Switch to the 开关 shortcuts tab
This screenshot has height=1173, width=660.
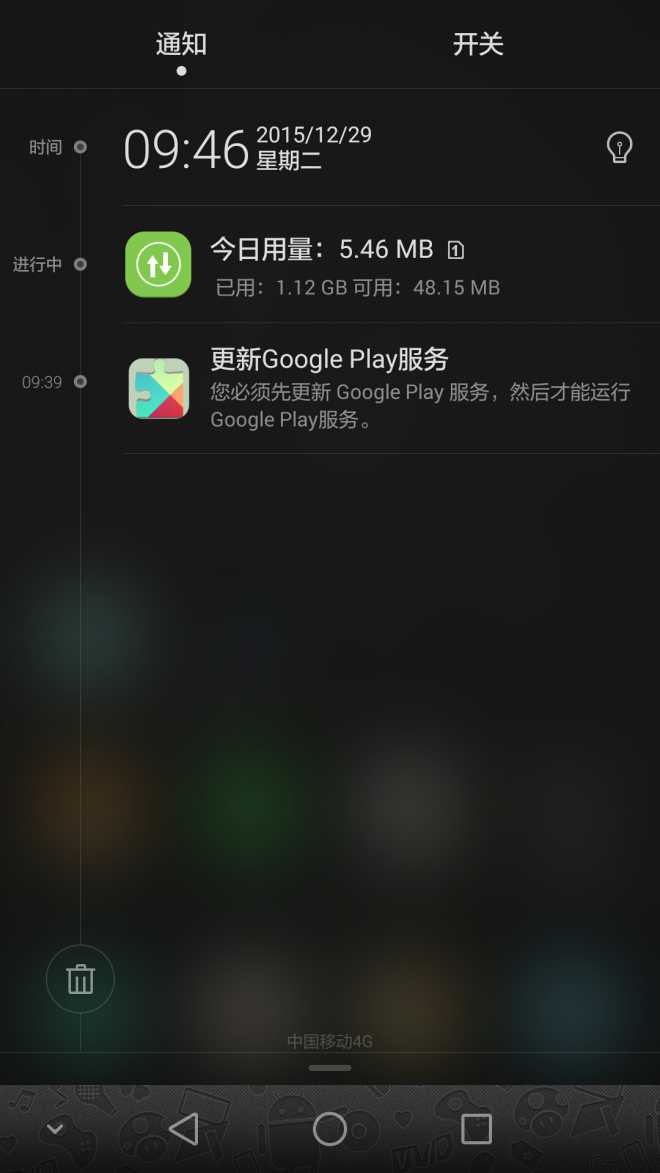[x=477, y=44]
